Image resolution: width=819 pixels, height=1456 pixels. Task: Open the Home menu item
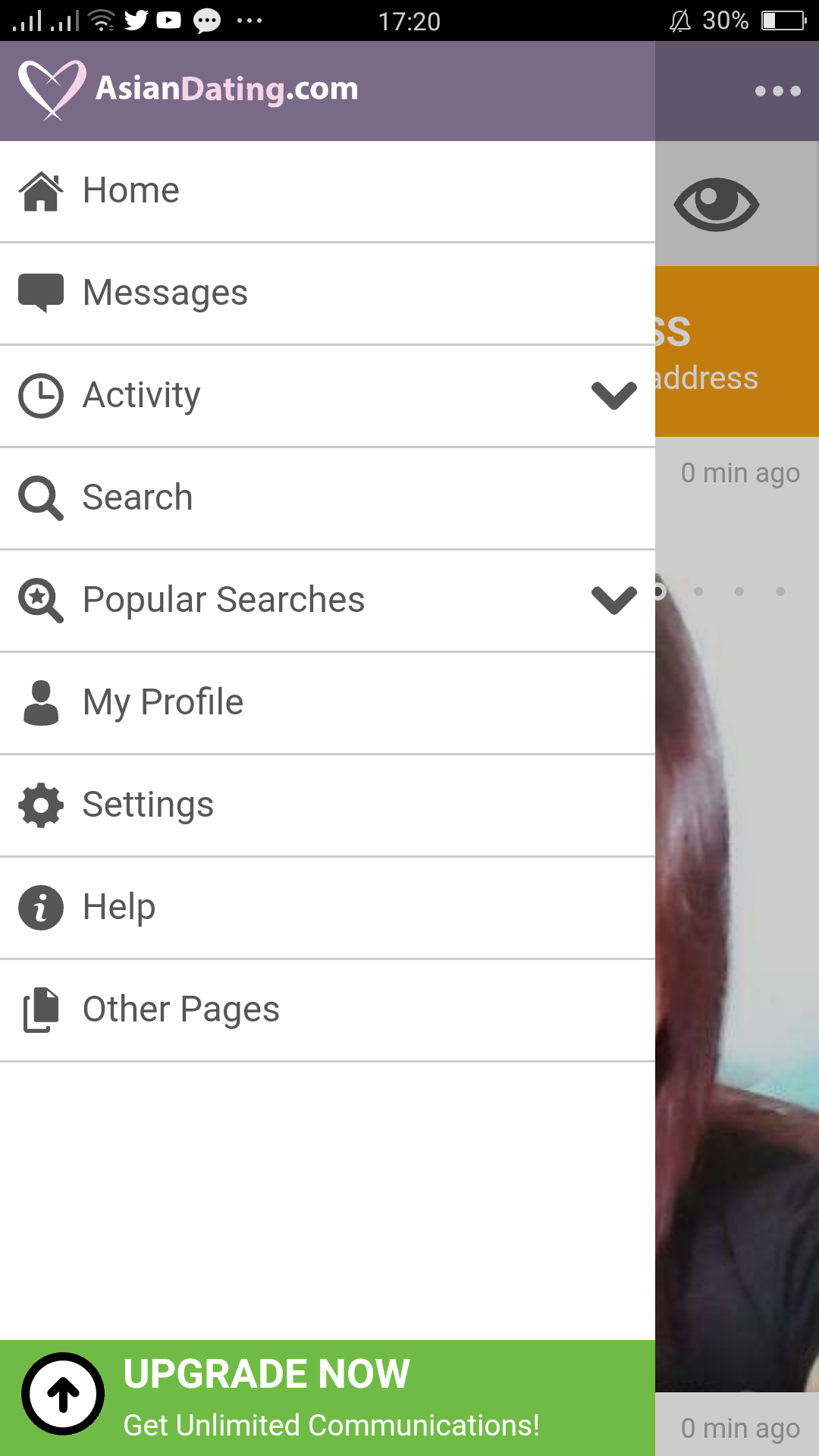pyautogui.click(x=130, y=191)
